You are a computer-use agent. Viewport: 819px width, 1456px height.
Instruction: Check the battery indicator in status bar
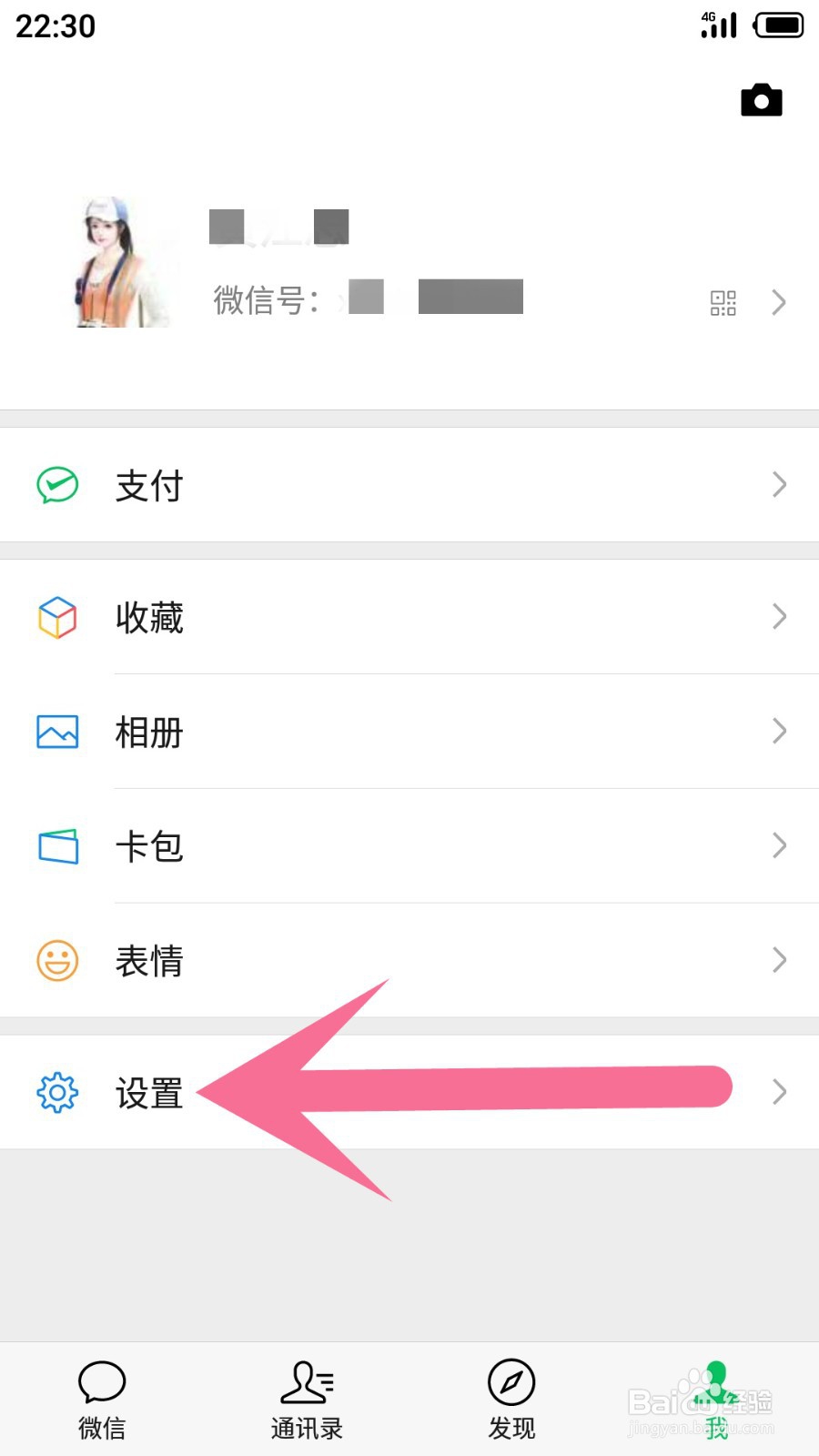(778, 25)
